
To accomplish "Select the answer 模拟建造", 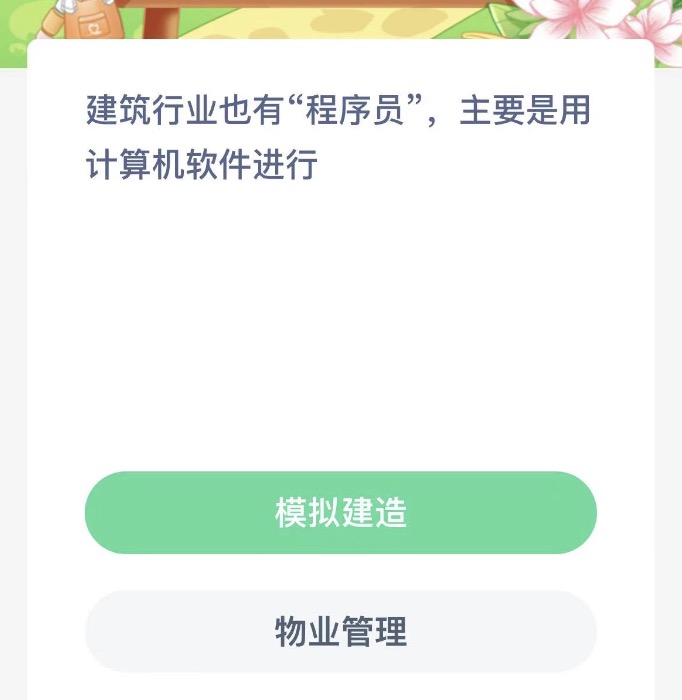I will (x=340, y=513).
